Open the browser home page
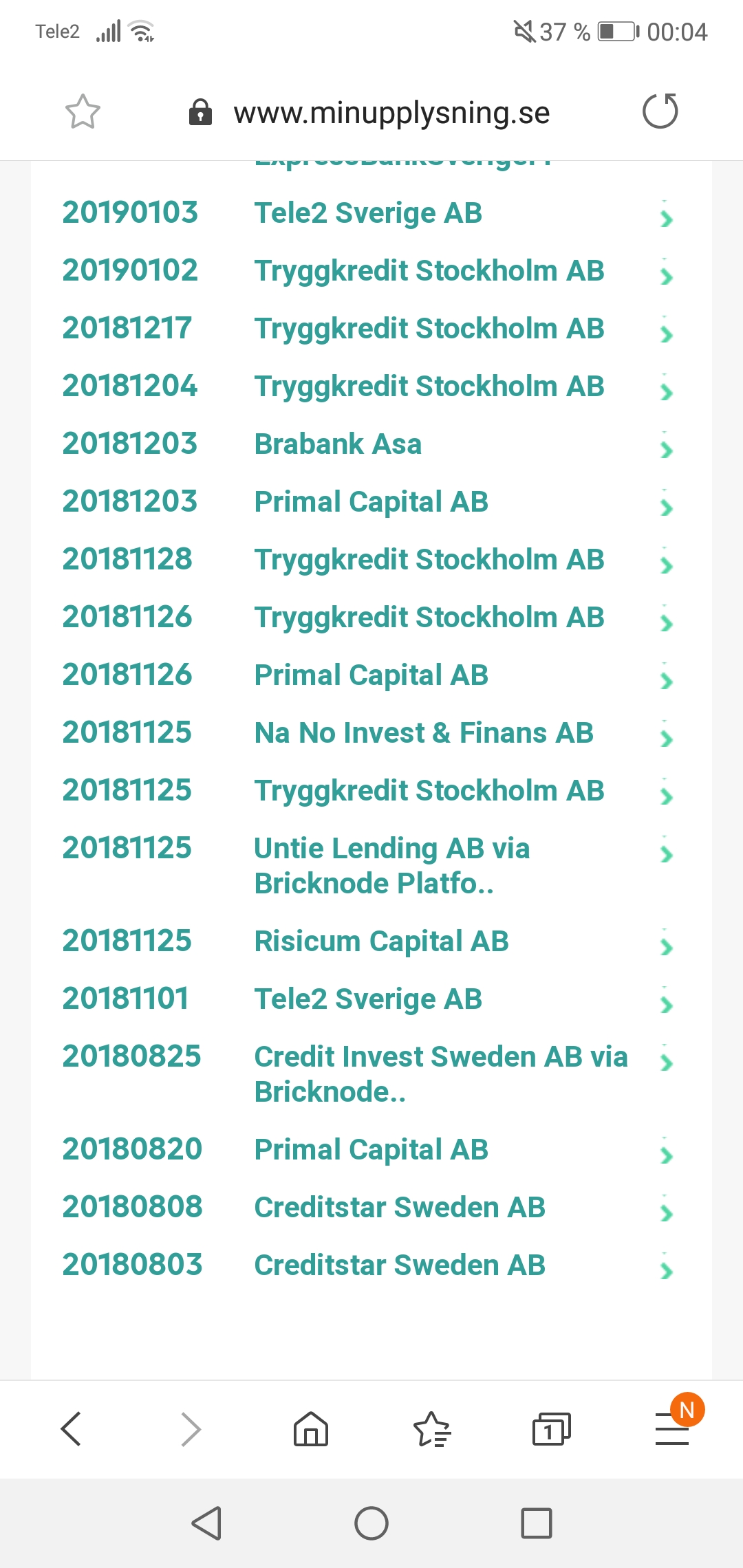This screenshot has height=1568, width=743. pos(311,1429)
